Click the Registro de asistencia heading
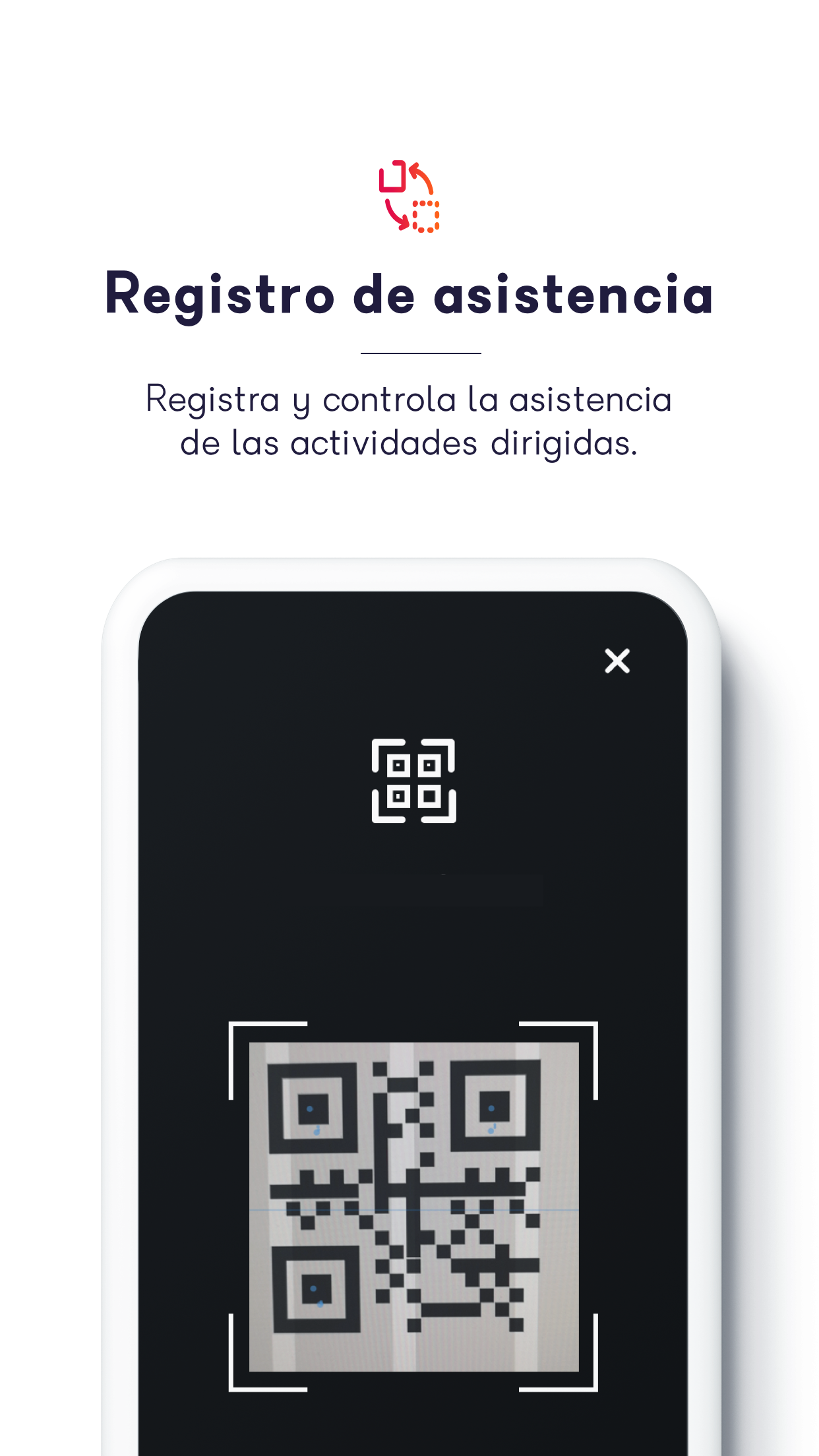Image resolution: width=819 pixels, height=1456 pixels. point(409,295)
